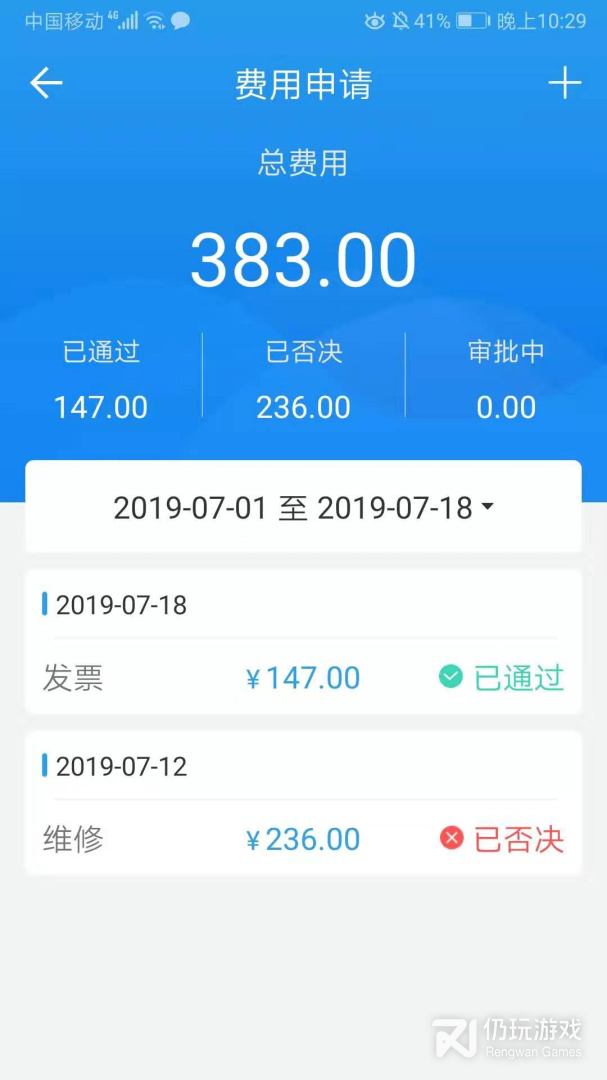Open the date range dropdown 2019-07-01 至 2019-07-18
This screenshot has height=1080, width=607.
pyautogui.click(x=303, y=508)
